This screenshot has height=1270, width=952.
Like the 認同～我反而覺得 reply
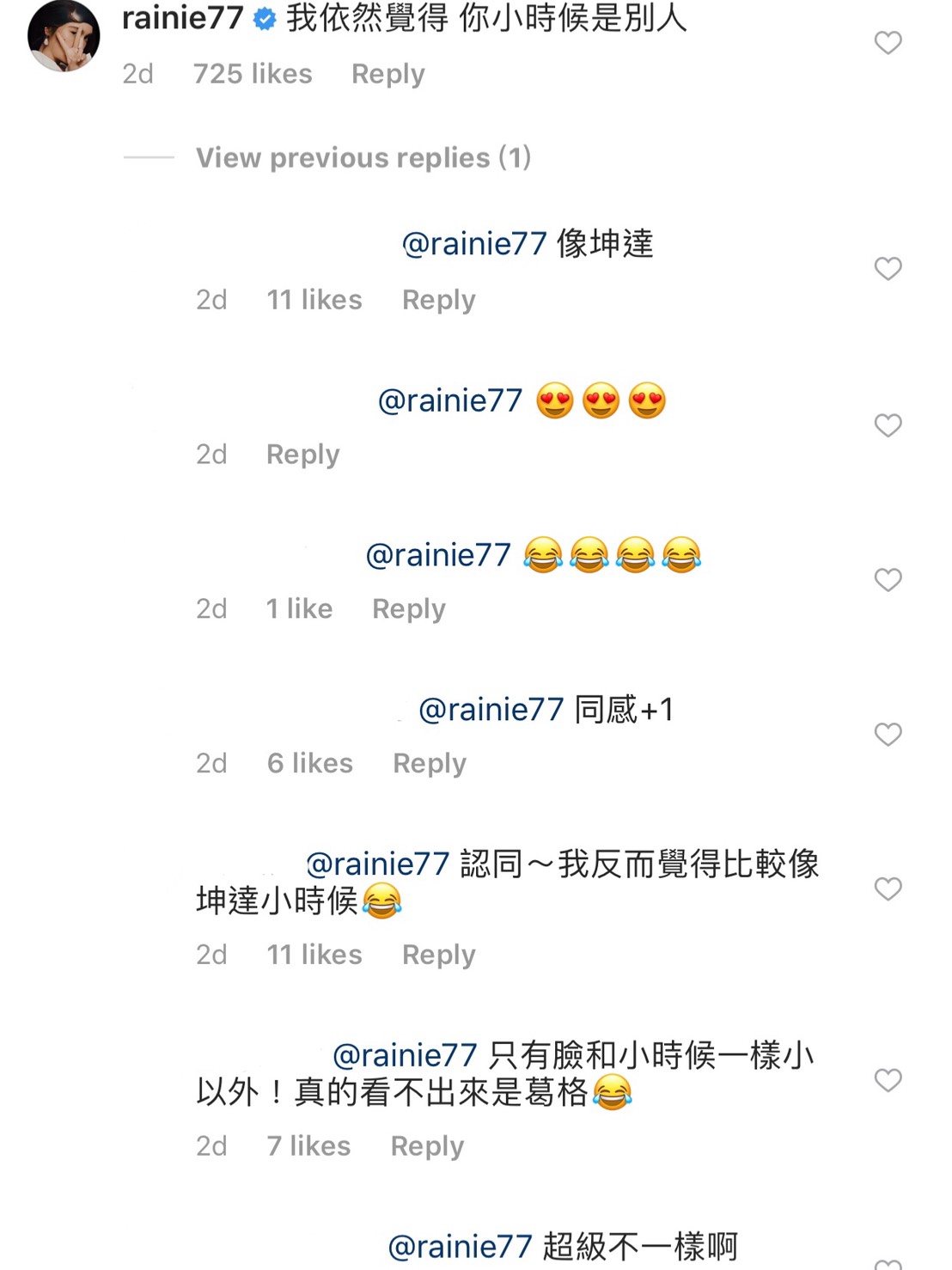888,888
